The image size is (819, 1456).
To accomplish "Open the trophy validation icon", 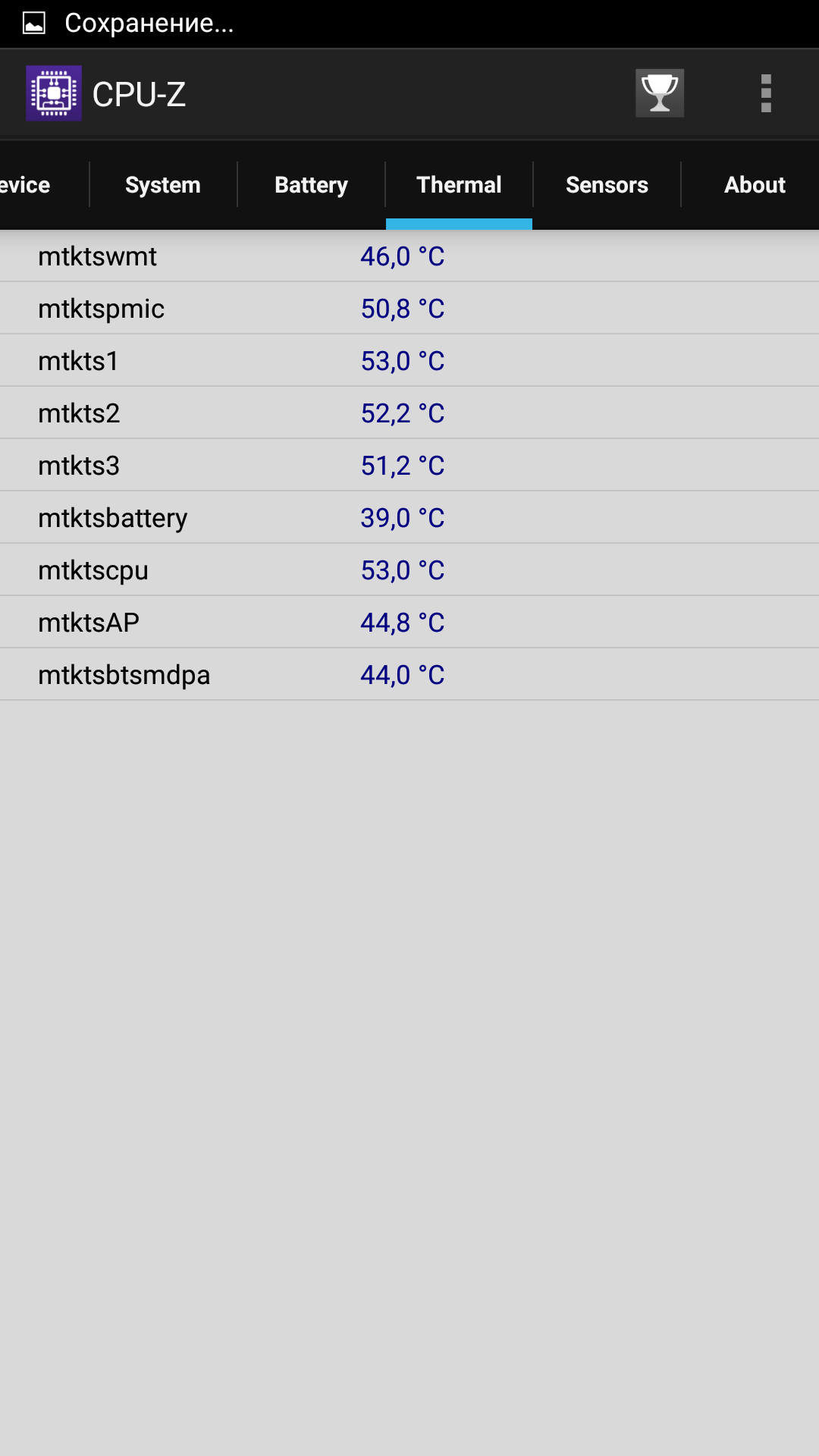I will [x=660, y=93].
